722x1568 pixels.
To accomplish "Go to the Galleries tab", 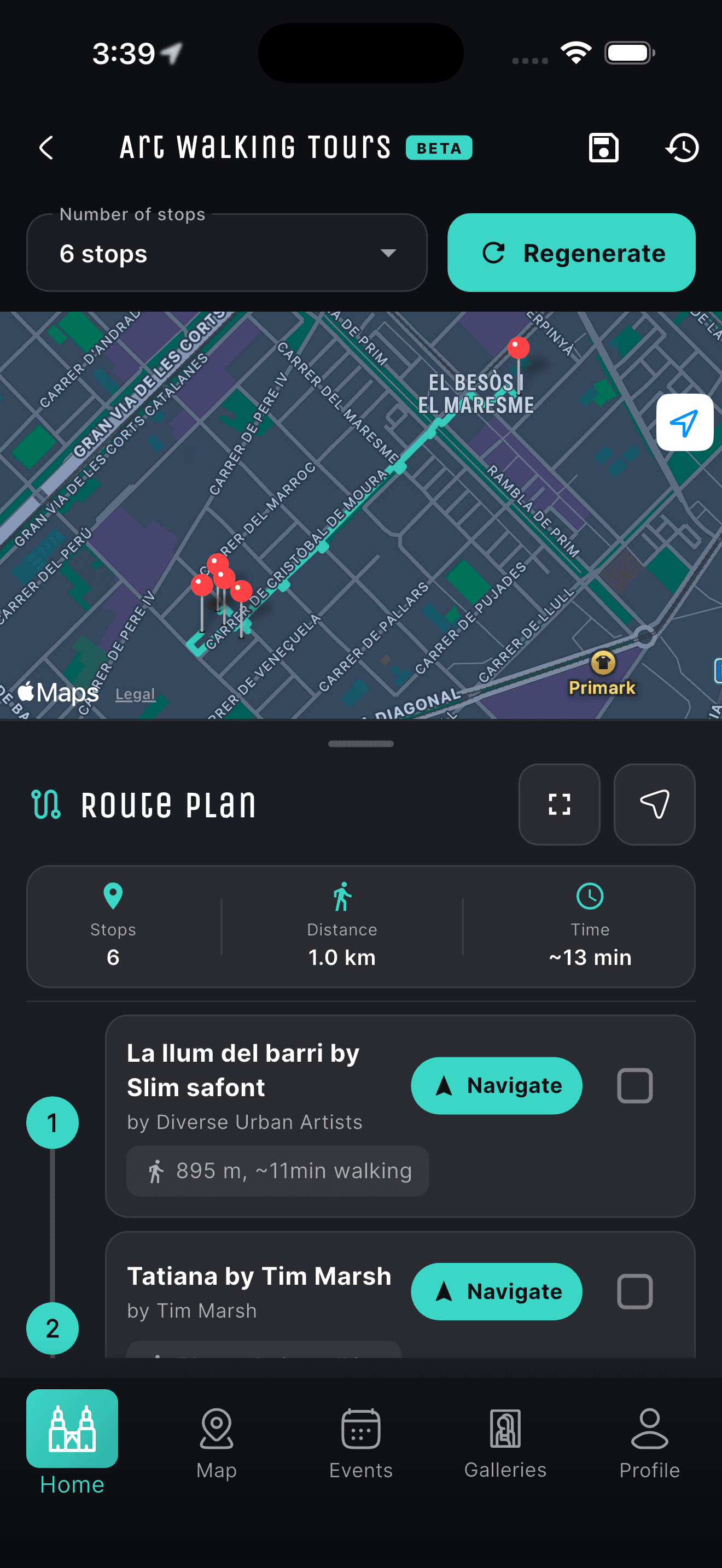I will click(505, 1443).
